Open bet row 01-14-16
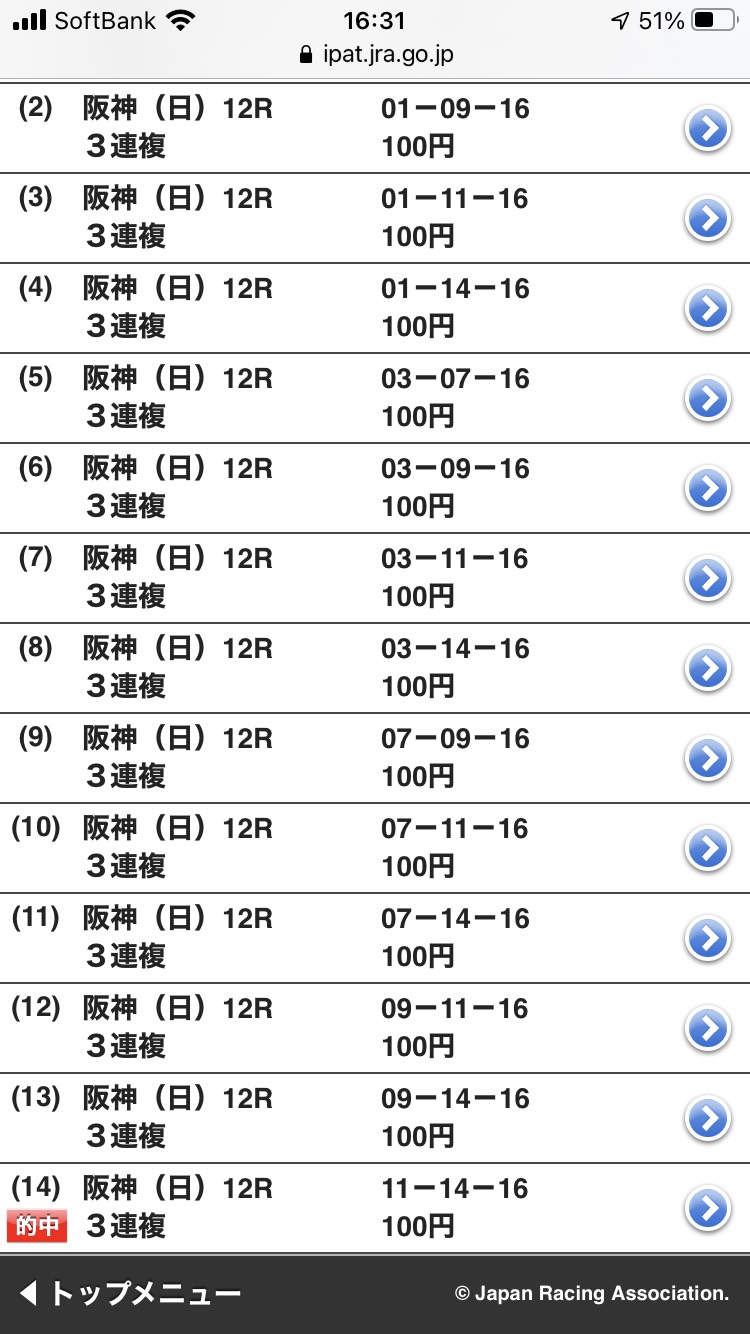 point(708,309)
